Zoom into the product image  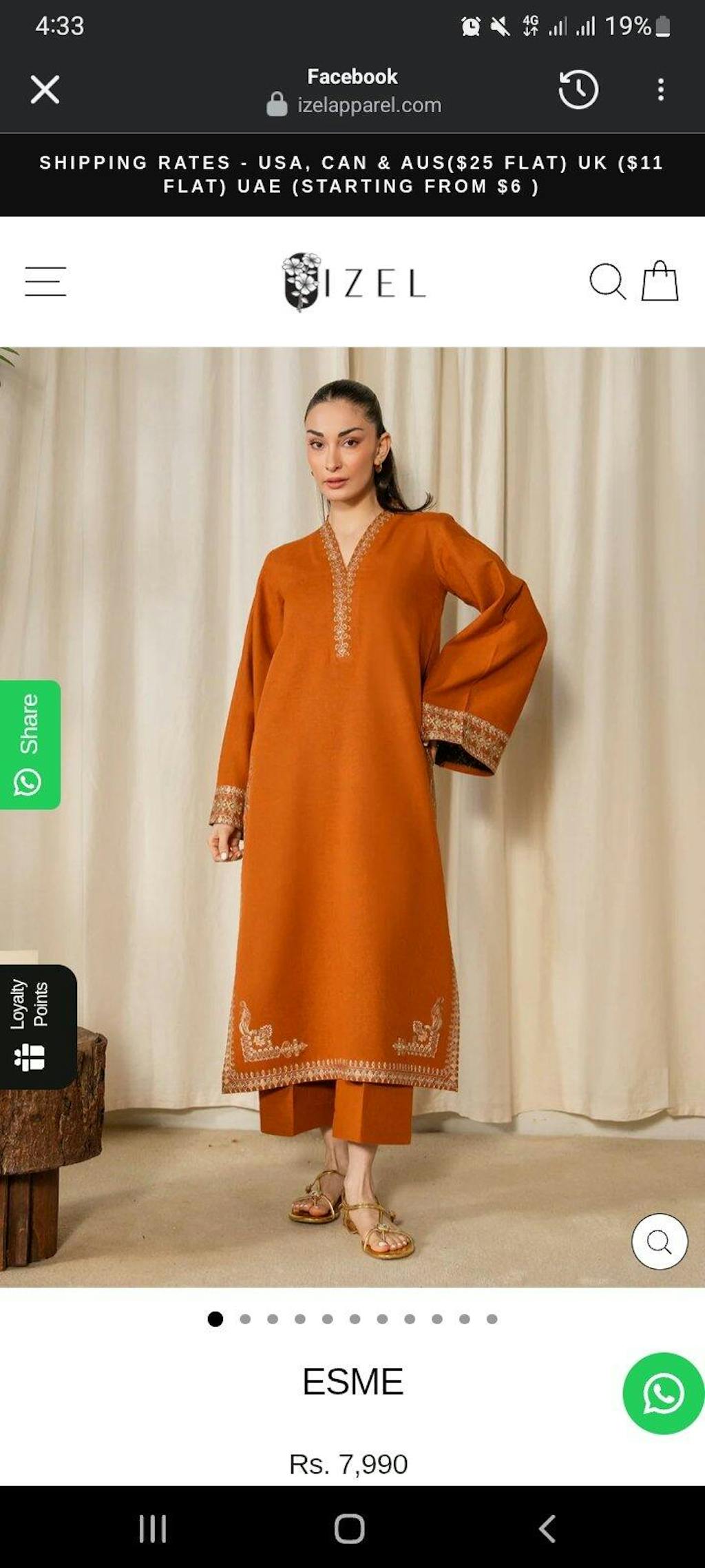(x=659, y=1241)
